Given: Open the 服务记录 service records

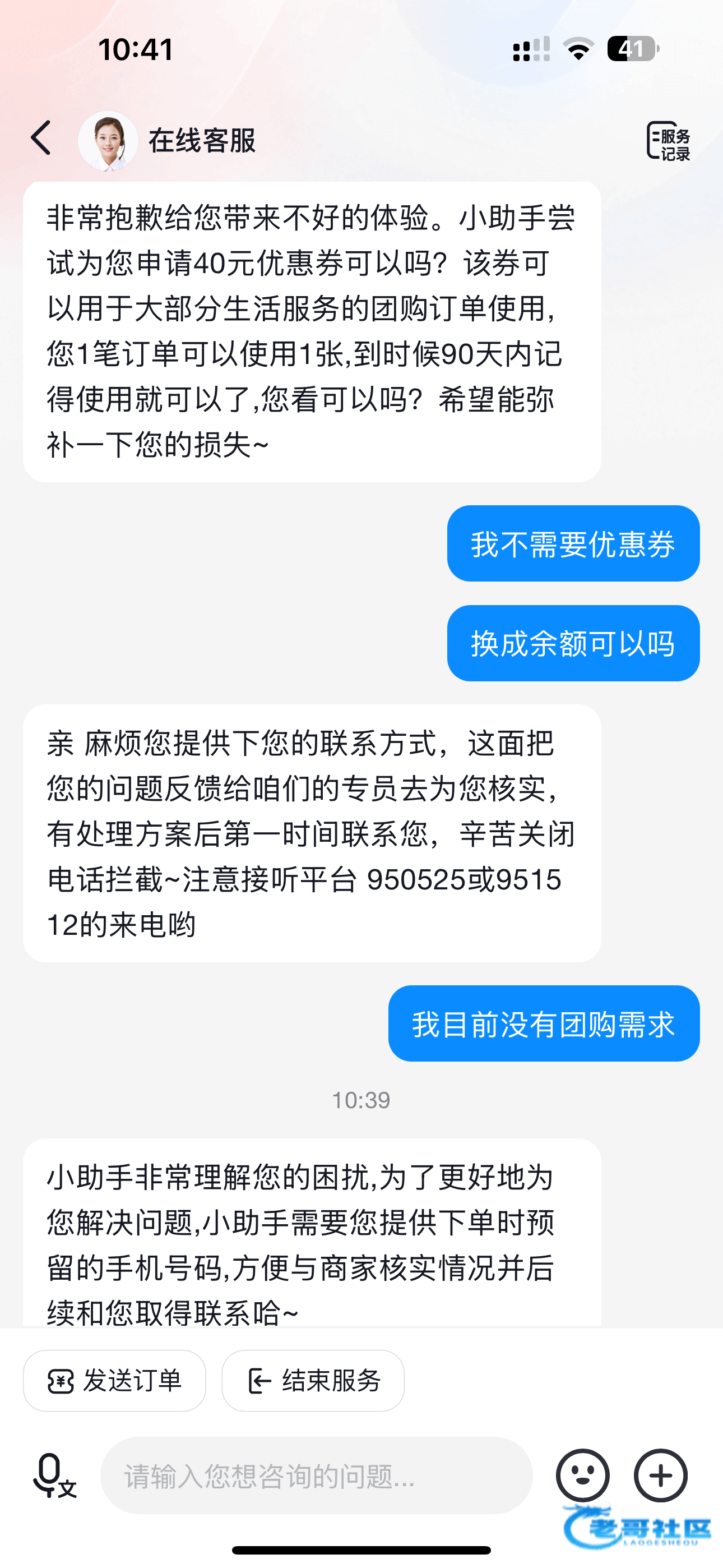Looking at the screenshot, I should pyautogui.click(x=668, y=141).
